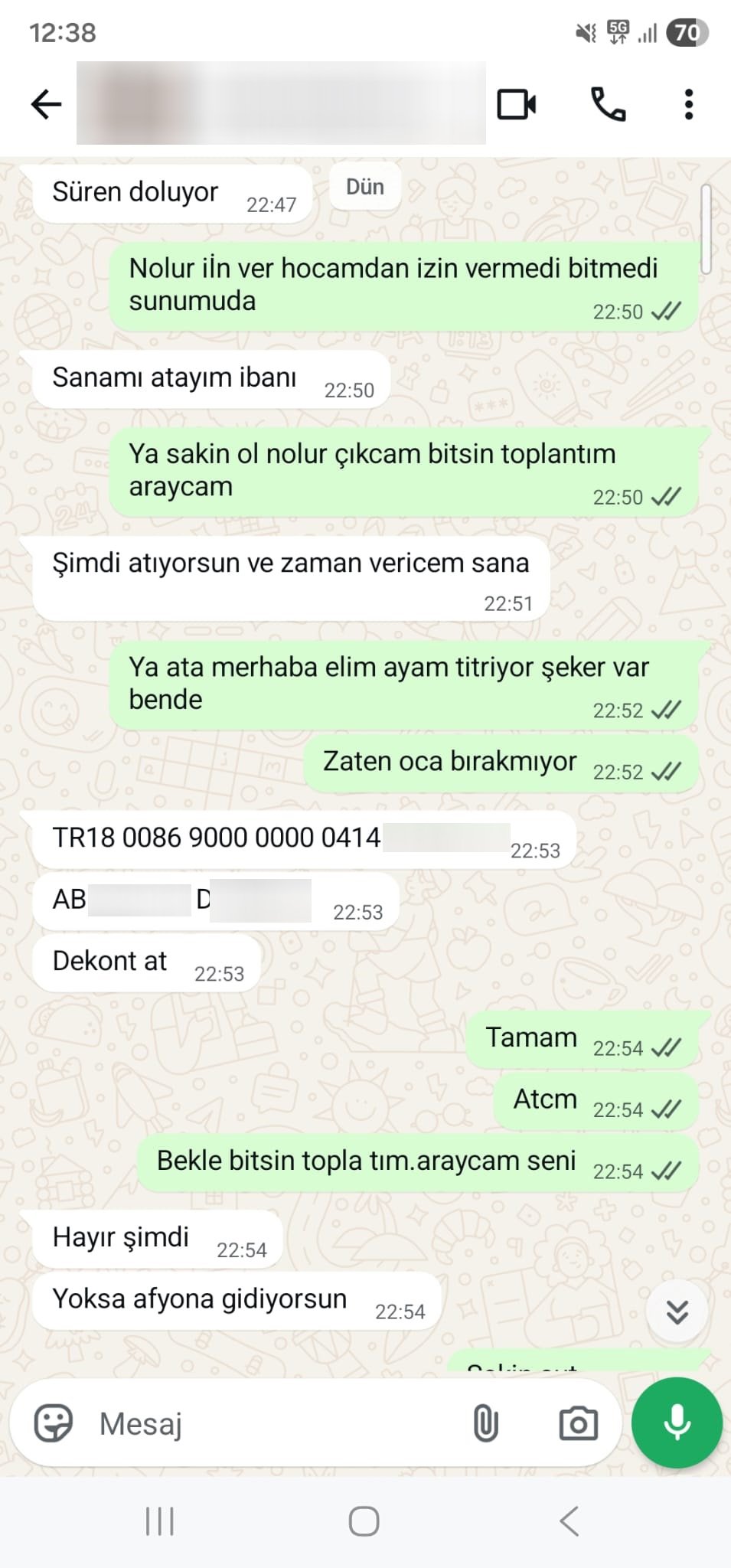Focus the Mesaj text field
Image resolution: width=731 pixels, height=1568 pixels.
coord(276,1423)
